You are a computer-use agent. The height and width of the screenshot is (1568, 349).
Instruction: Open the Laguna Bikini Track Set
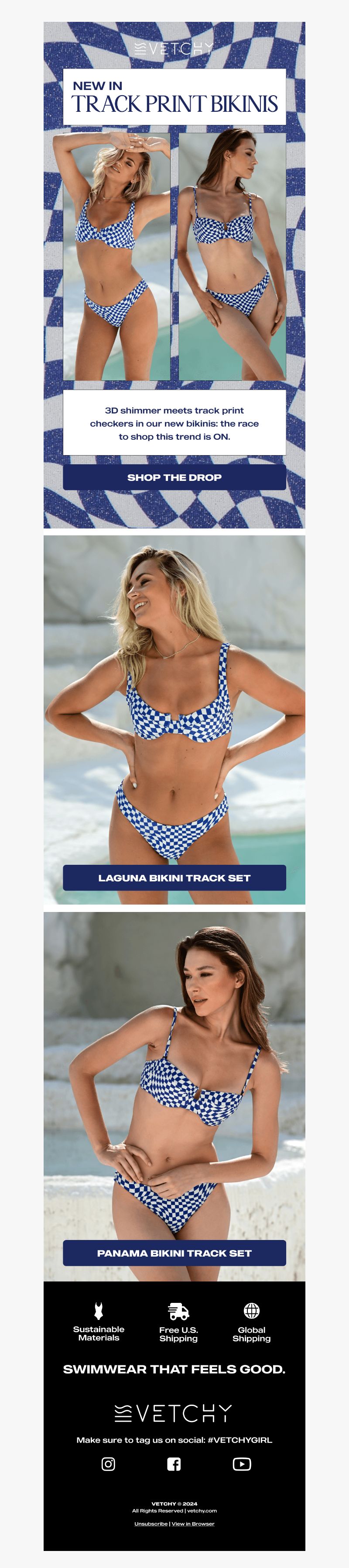pyautogui.click(x=174, y=878)
